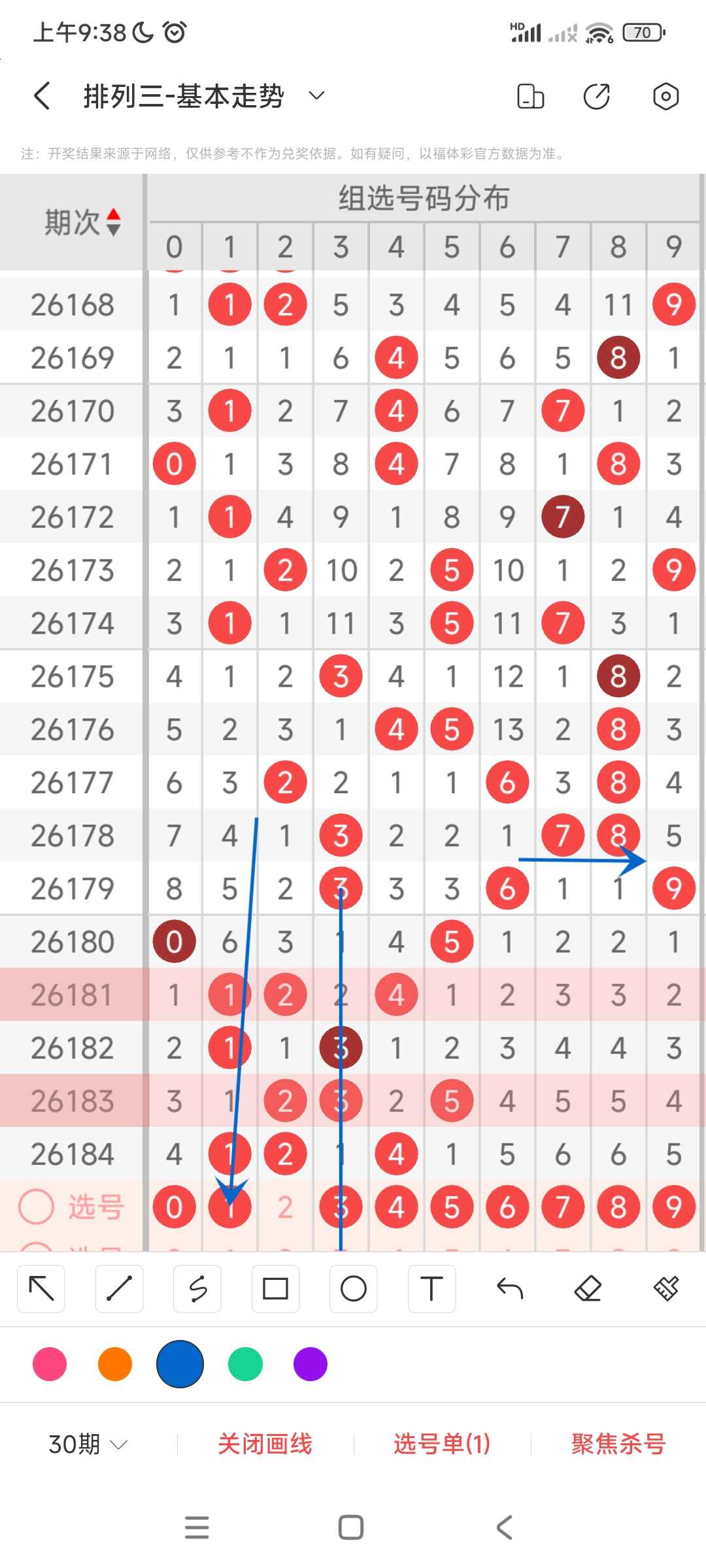
Task: Expand the 排列三-基本走势 chart dropdown
Action: point(316,96)
